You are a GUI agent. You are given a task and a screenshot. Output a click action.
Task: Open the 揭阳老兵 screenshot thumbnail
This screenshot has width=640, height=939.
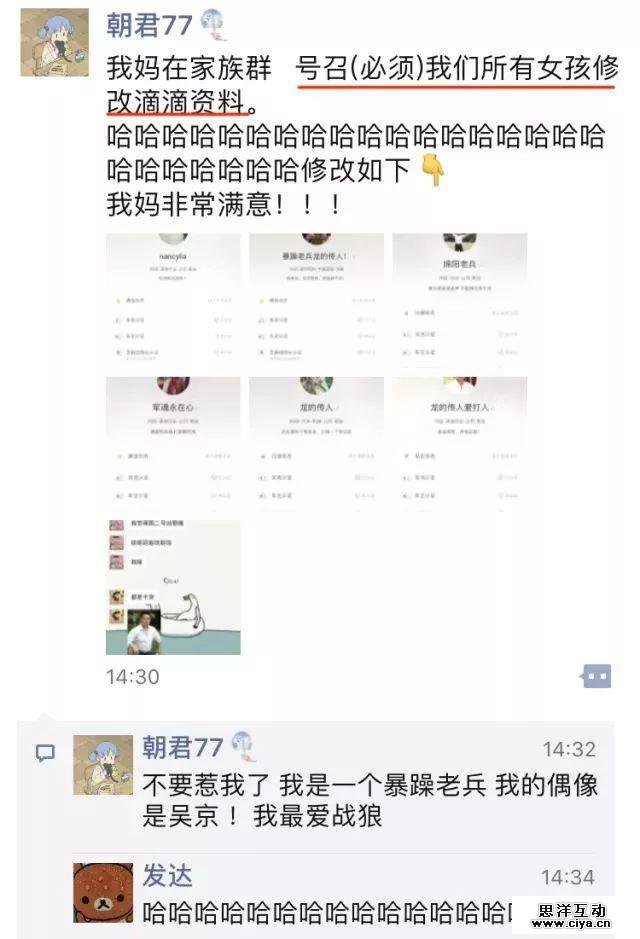pyautogui.click(x=459, y=299)
